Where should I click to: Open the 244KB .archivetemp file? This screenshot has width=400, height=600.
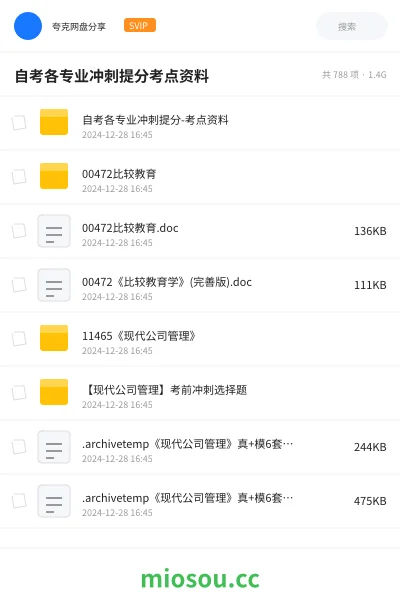pos(200,447)
